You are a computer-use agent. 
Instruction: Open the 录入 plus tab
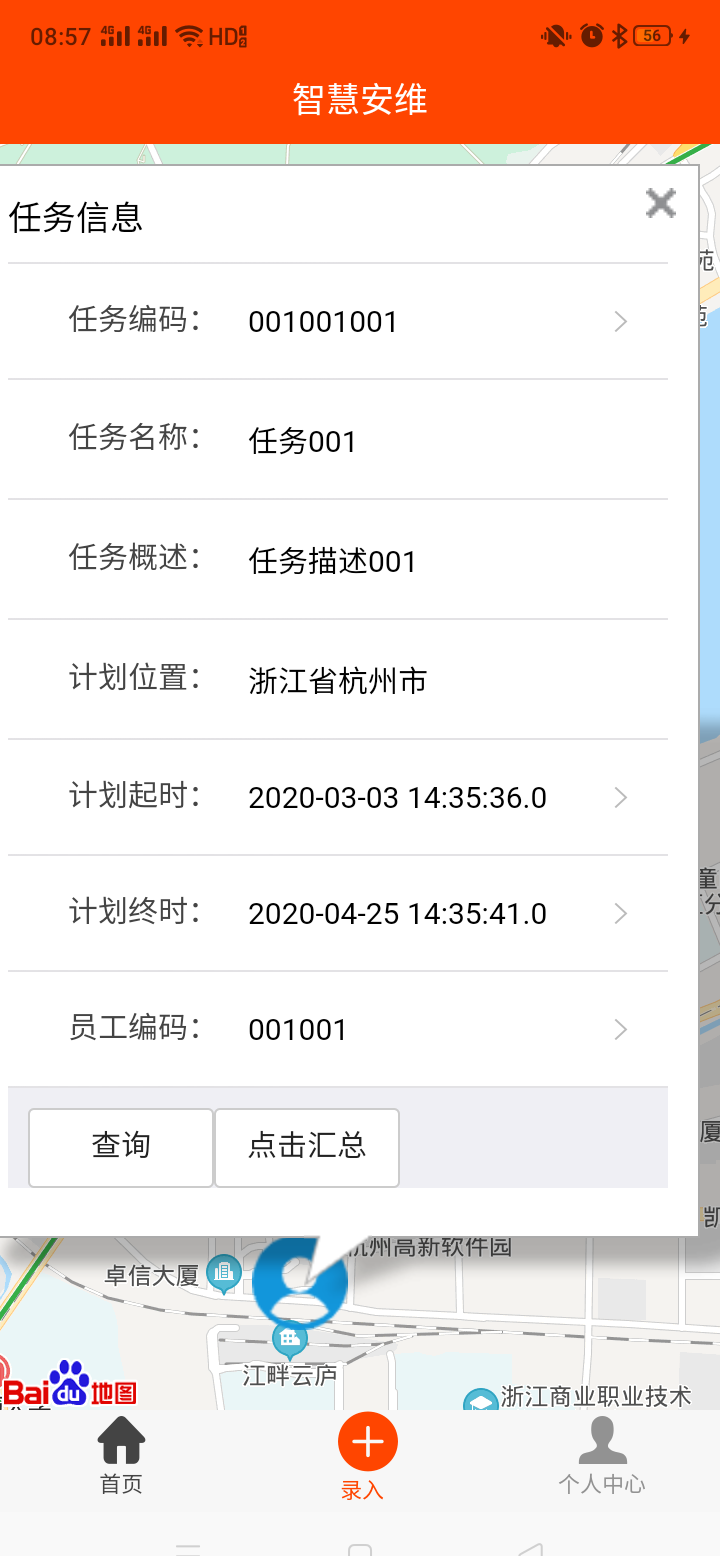click(x=362, y=1457)
